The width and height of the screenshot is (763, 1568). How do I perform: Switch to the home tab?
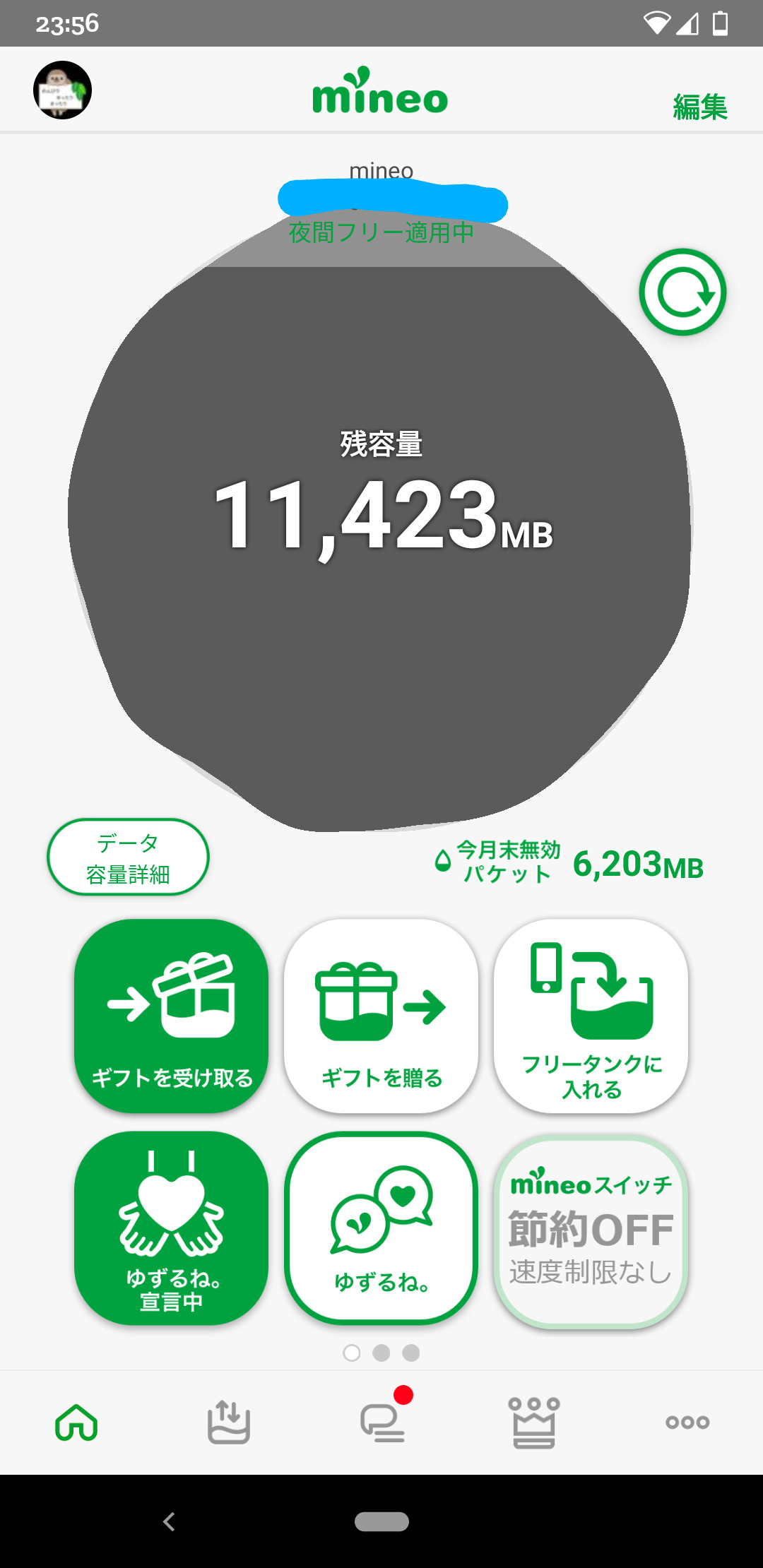tap(76, 1422)
